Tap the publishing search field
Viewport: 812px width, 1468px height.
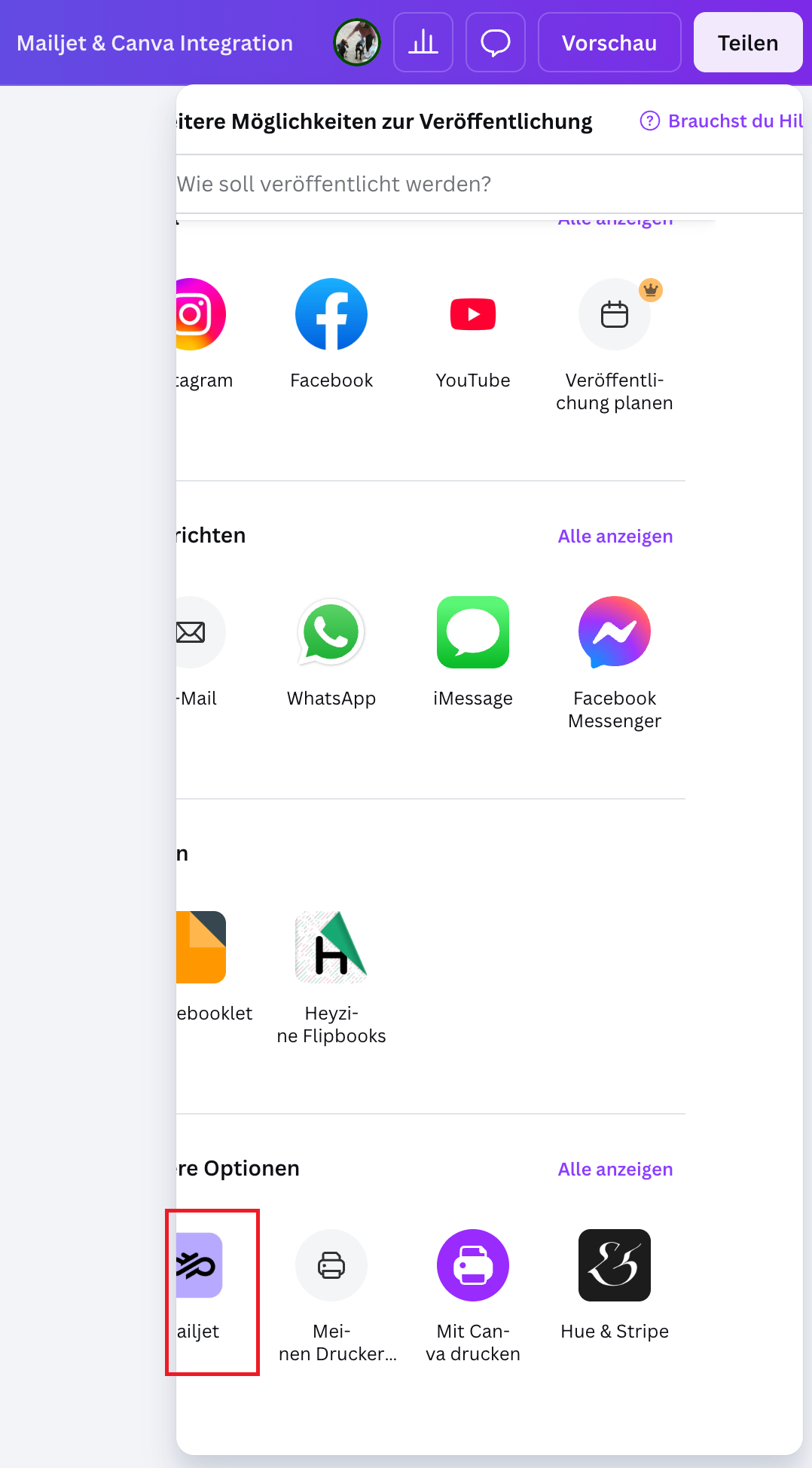point(490,185)
